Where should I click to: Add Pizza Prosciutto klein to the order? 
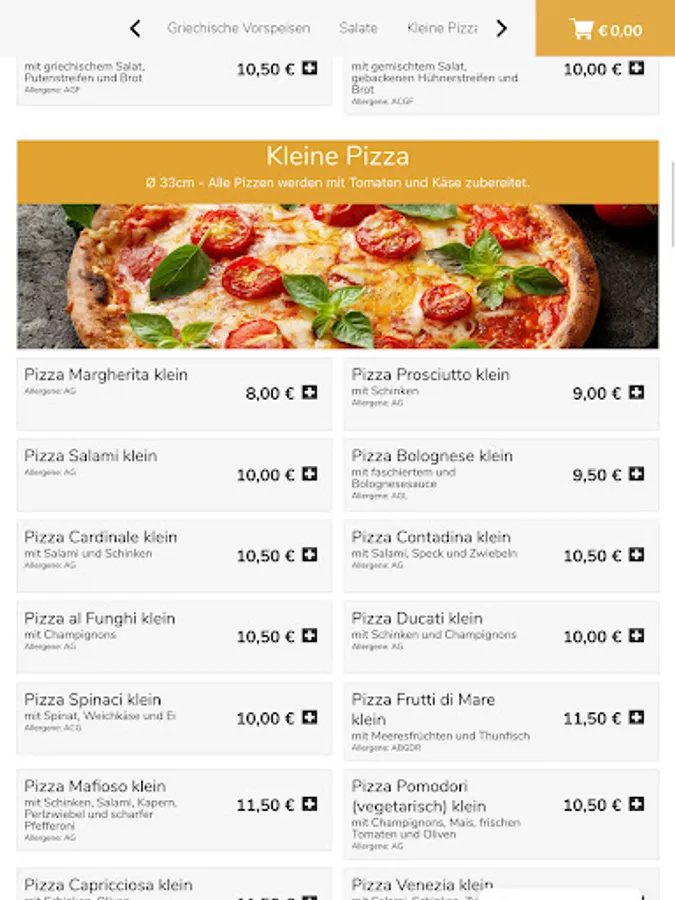(637, 393)
